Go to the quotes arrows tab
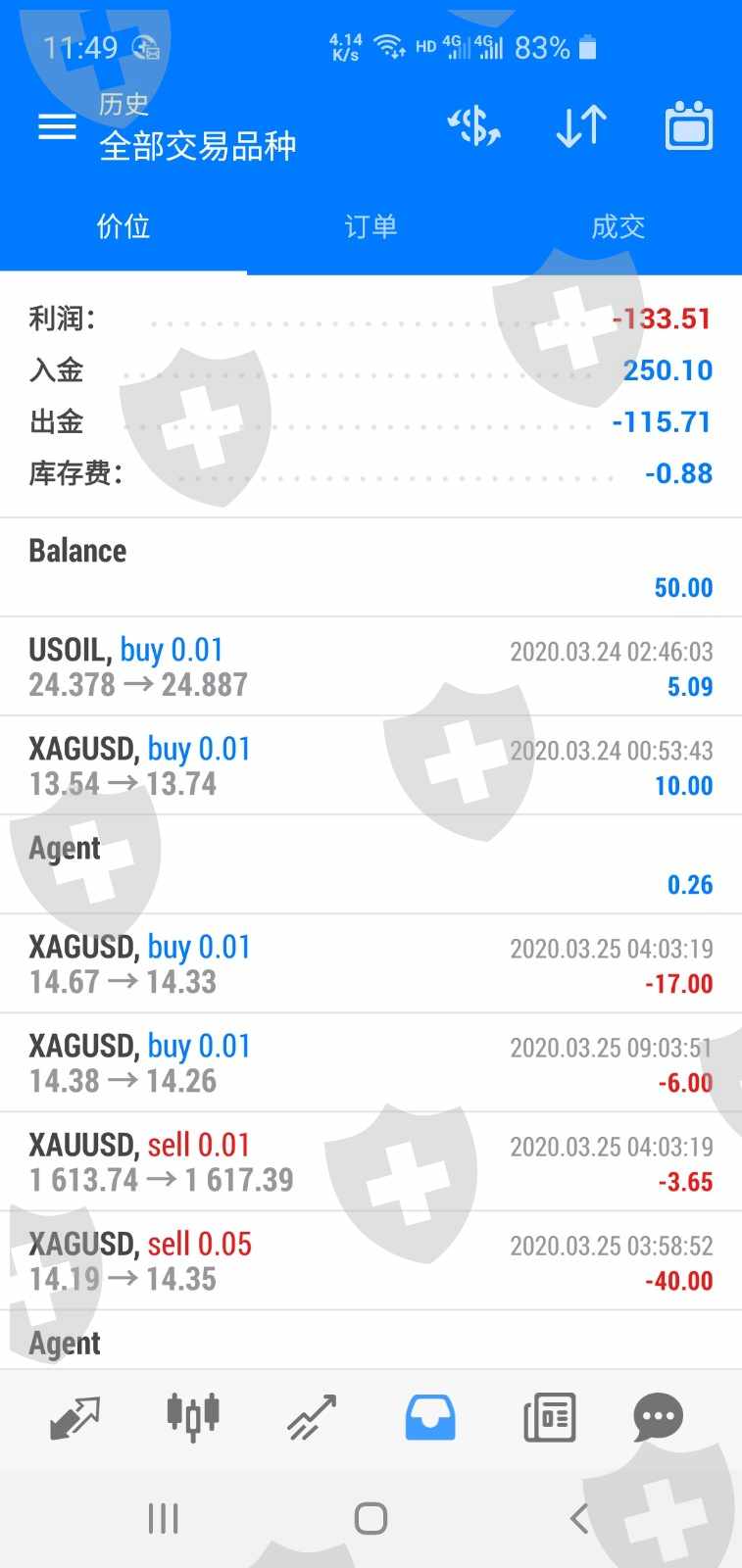The width and height of the screenshot is (742, 1568). pyautogui.click(x=74, y=1417)
